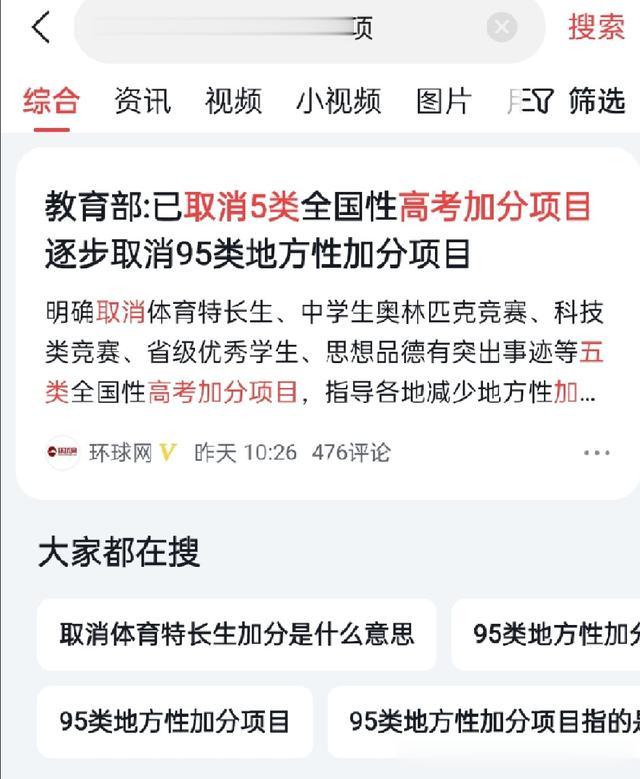
Task: Select the 综合 tab
Action: click(51, 100)
